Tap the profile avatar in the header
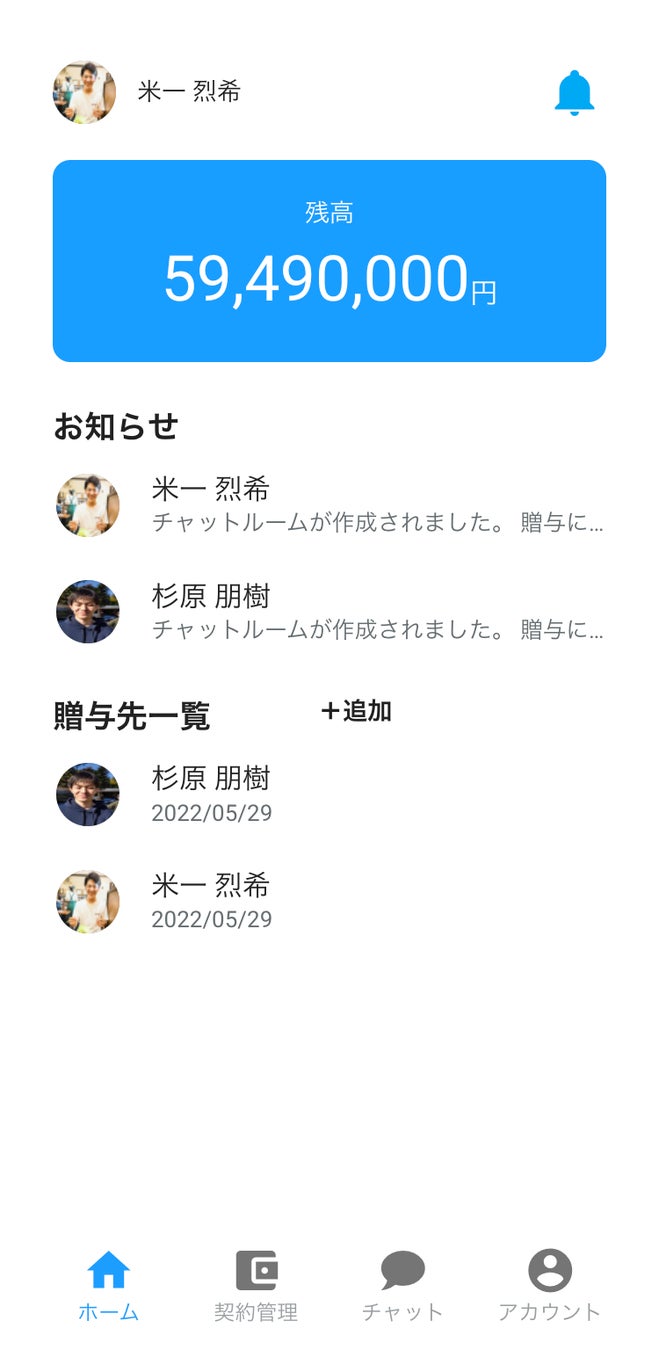This screenshot has width=659, height=1350. tap(84, 92)
